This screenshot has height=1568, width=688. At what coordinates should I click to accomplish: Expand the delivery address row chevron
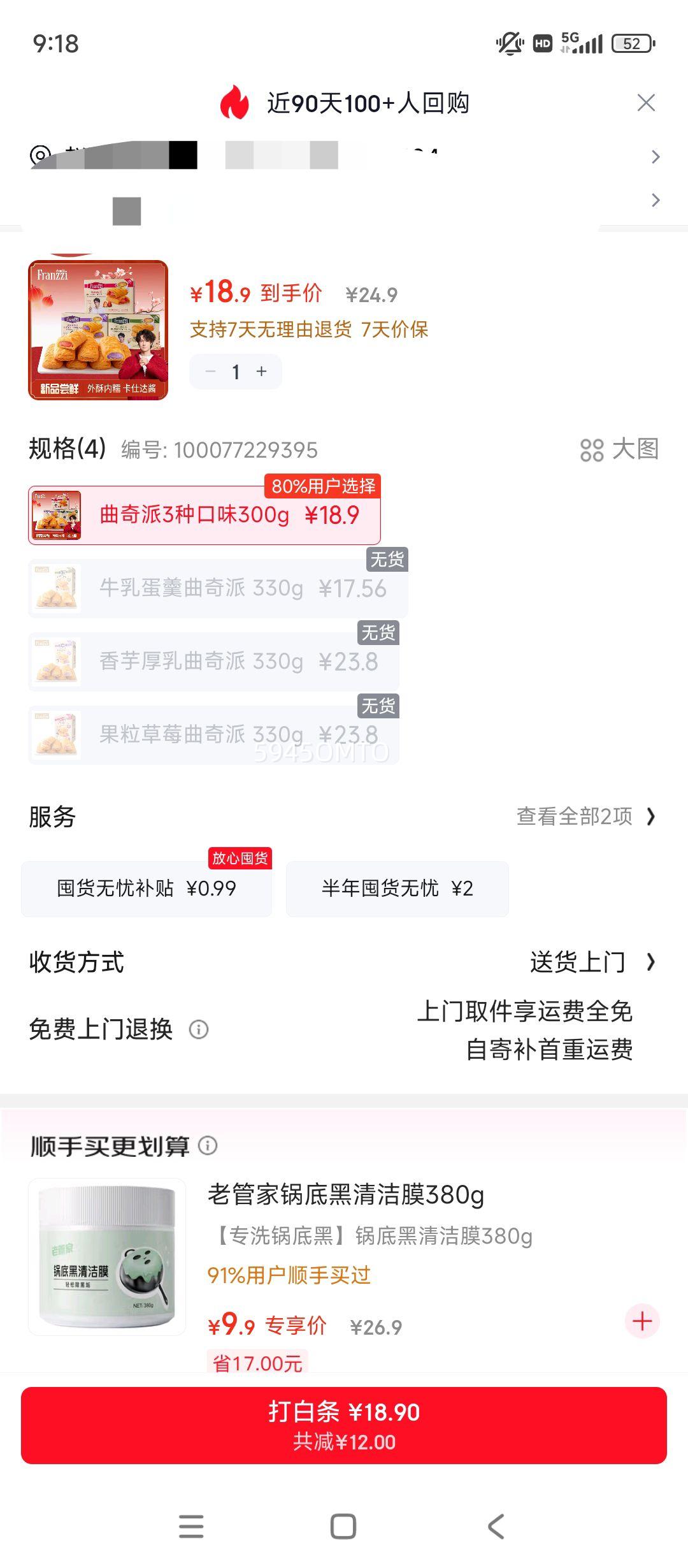pyautogui.click(x=655, y=155)
